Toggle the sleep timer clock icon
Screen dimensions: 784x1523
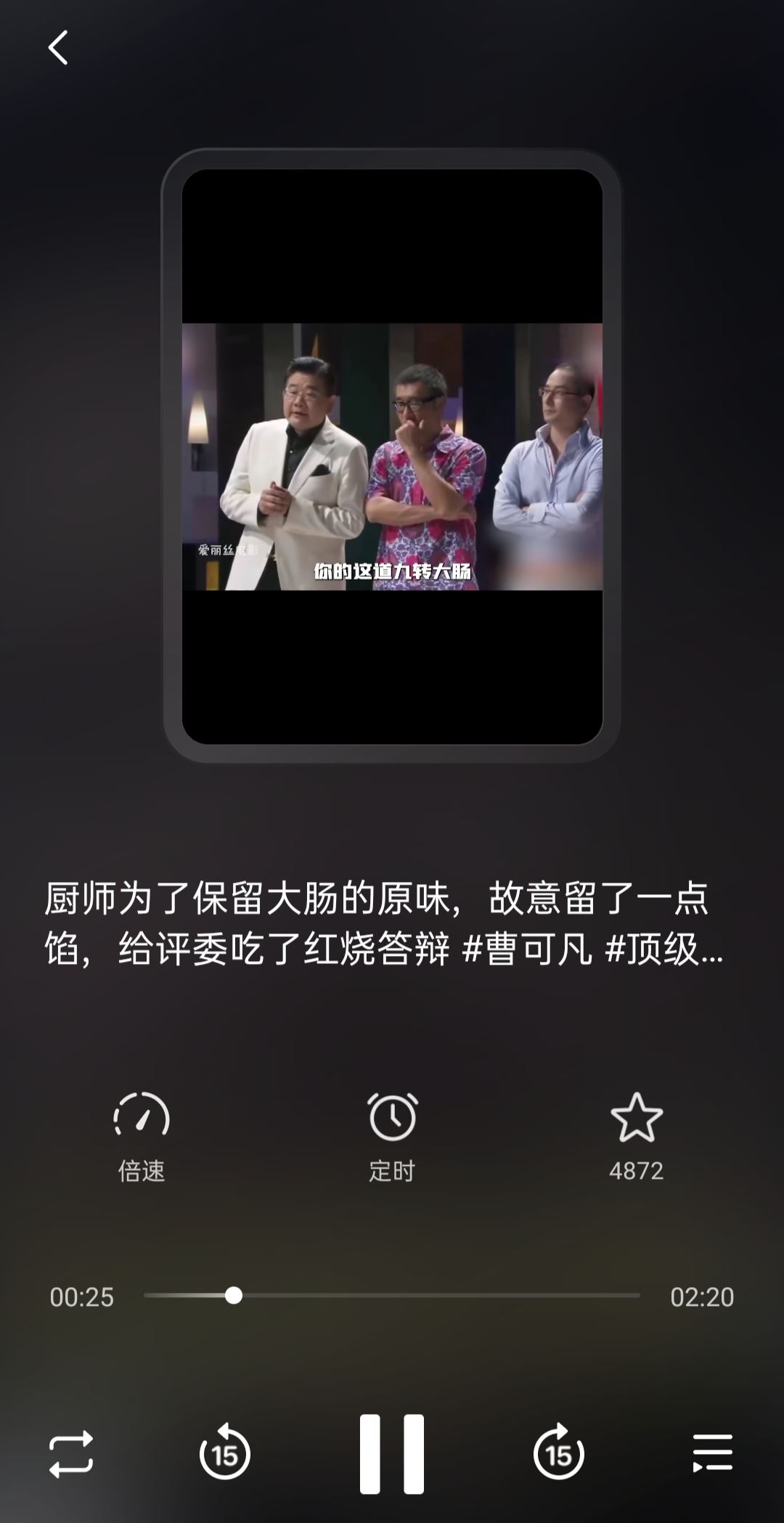392,1118
